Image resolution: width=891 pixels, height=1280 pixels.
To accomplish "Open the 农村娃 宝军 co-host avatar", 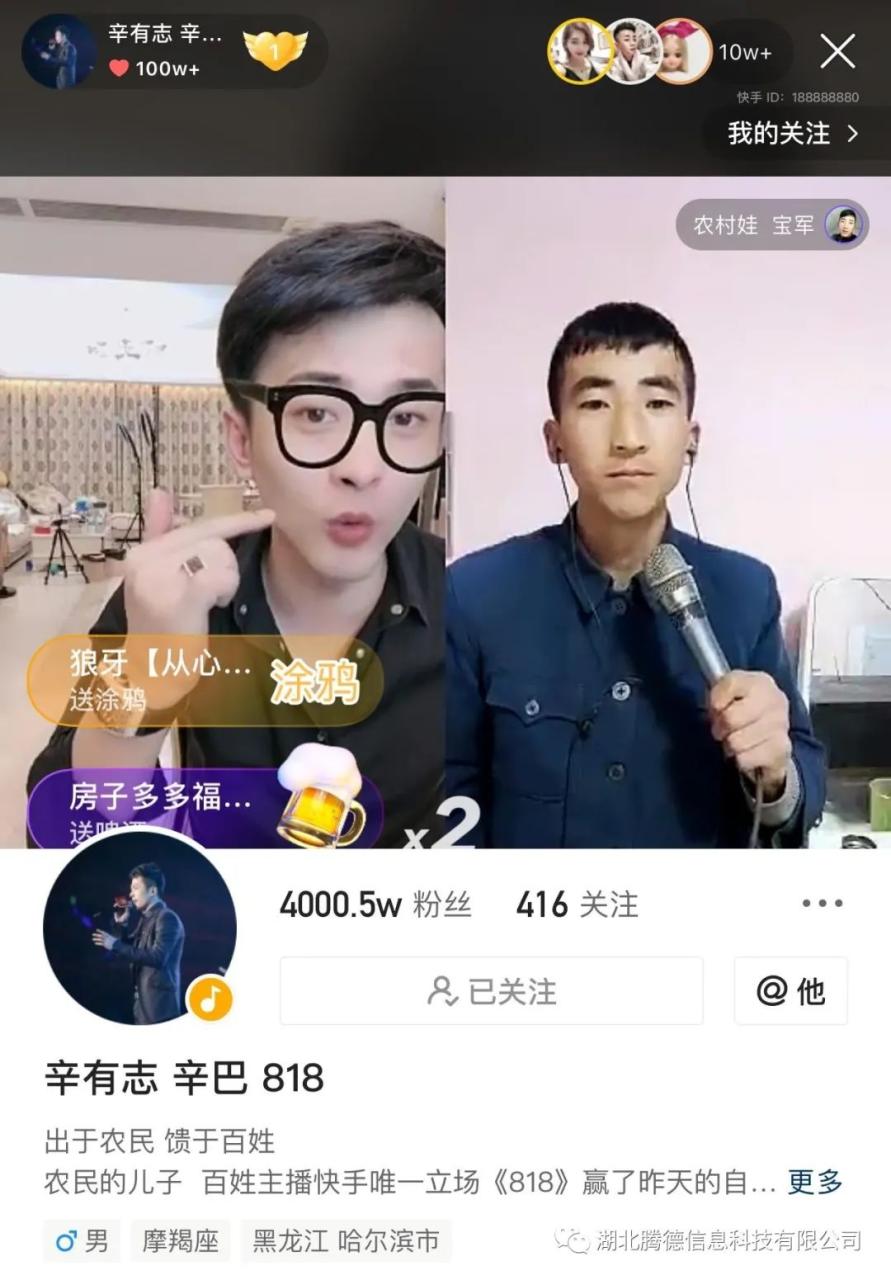I will (845, 225).
